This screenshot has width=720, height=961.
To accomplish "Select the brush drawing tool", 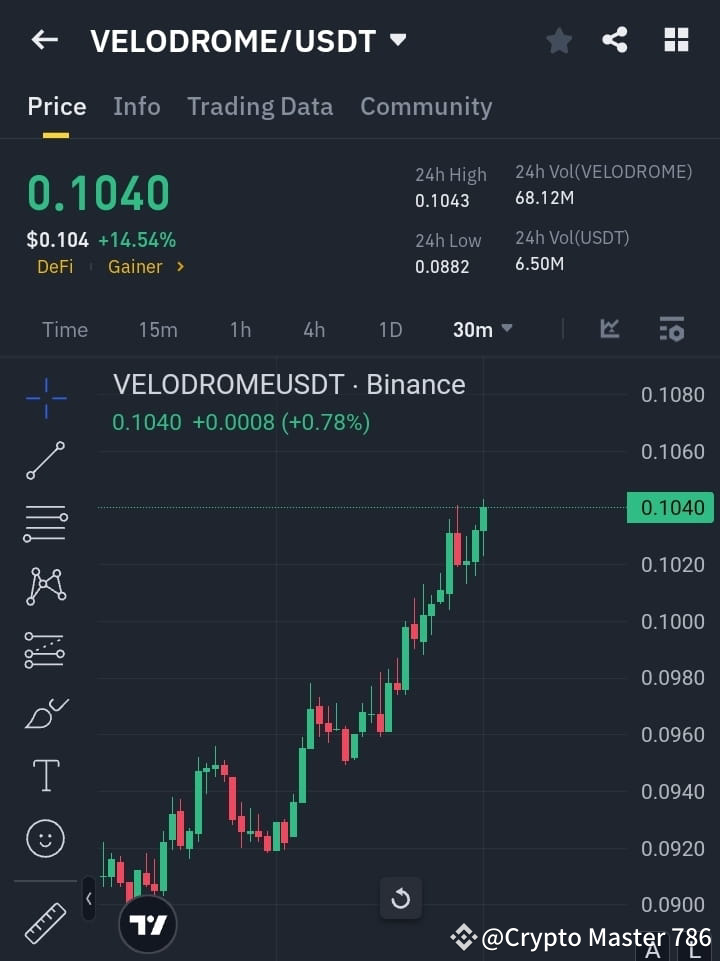I will [45, 712].
